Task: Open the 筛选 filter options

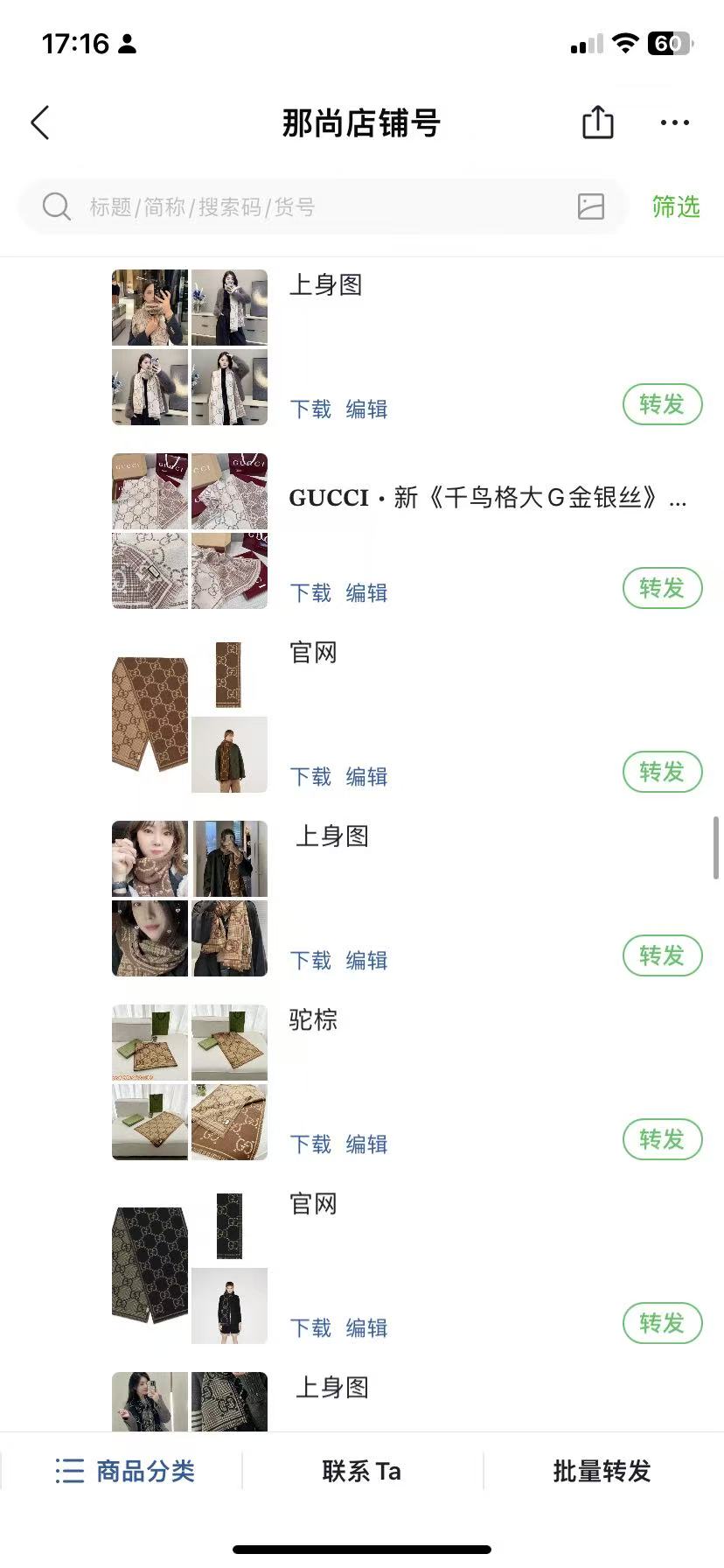Action: point(676,207)
